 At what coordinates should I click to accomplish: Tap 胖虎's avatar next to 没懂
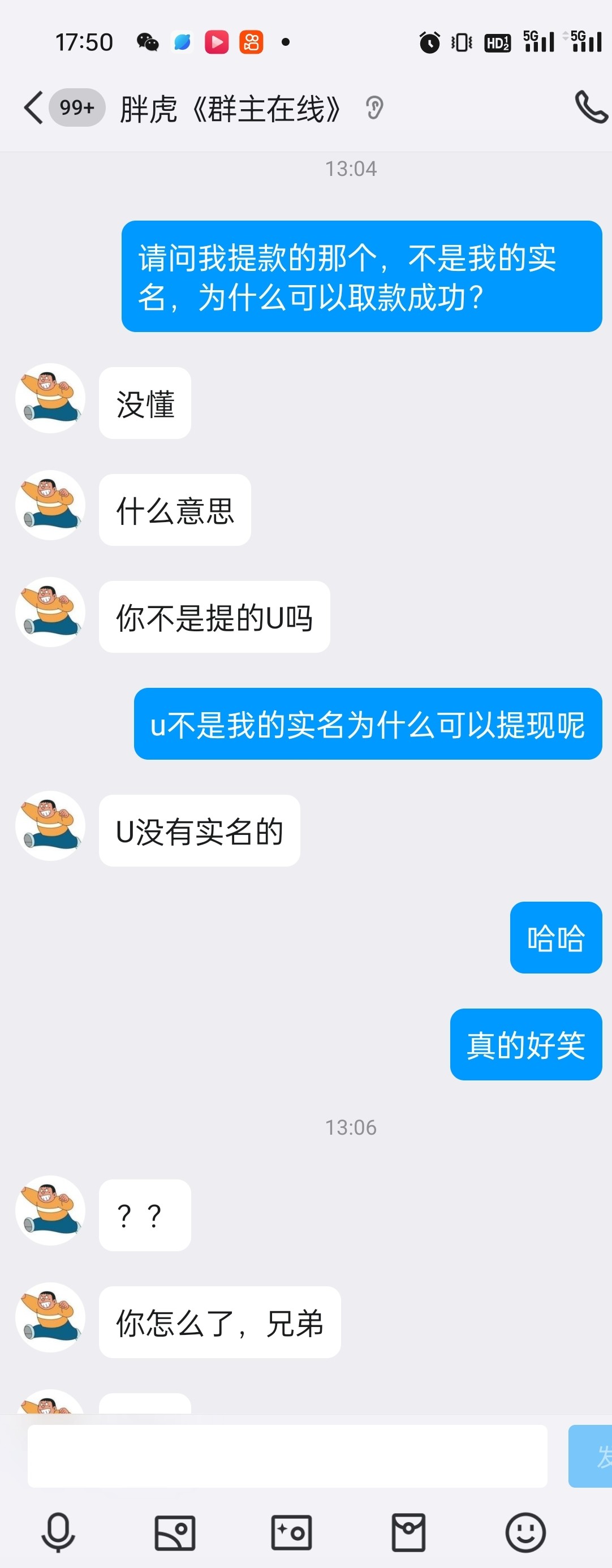pos(50,399)
